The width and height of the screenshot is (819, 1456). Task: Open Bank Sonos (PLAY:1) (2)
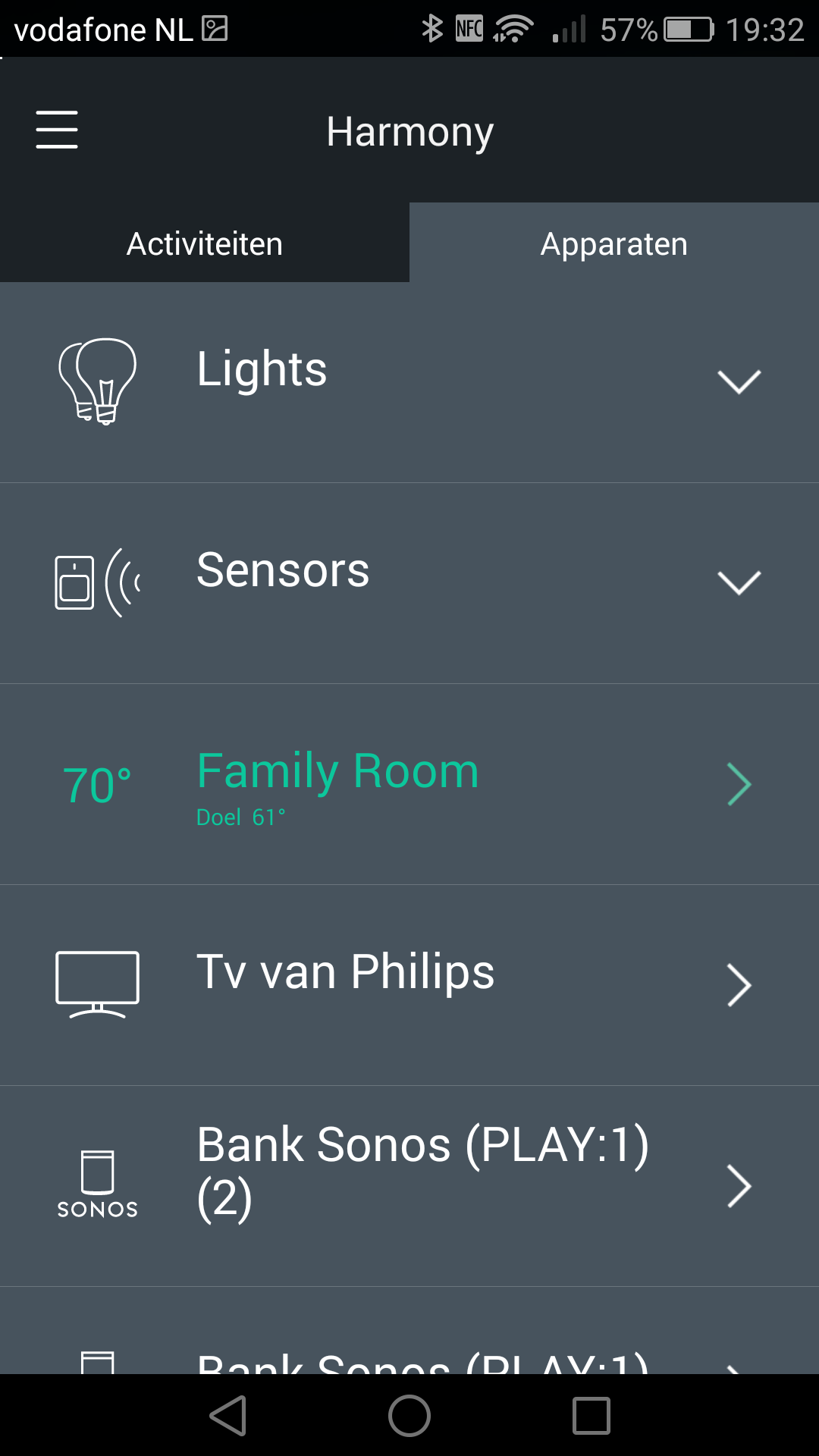[x=409, y=1186]
